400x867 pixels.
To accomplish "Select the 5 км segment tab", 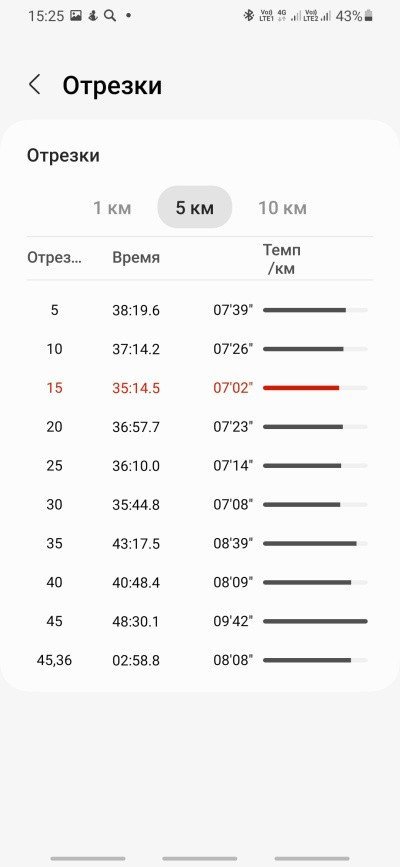I will (195, 207).
